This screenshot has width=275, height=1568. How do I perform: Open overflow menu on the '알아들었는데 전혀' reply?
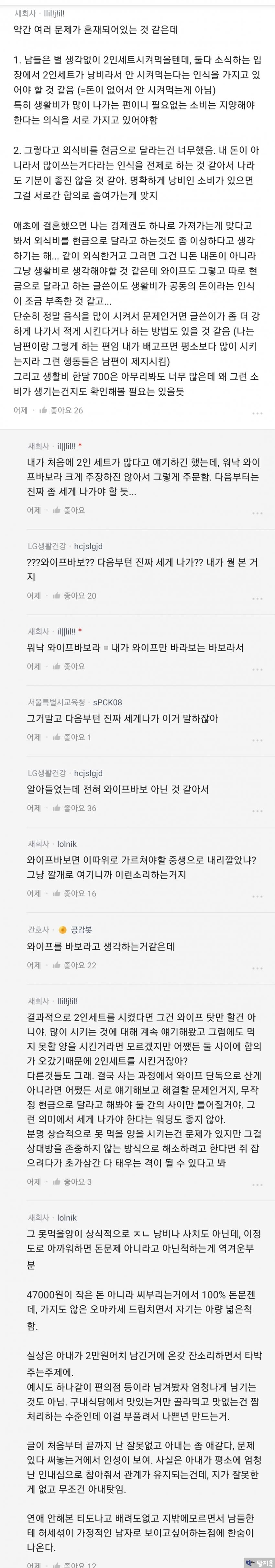point(257,810)
